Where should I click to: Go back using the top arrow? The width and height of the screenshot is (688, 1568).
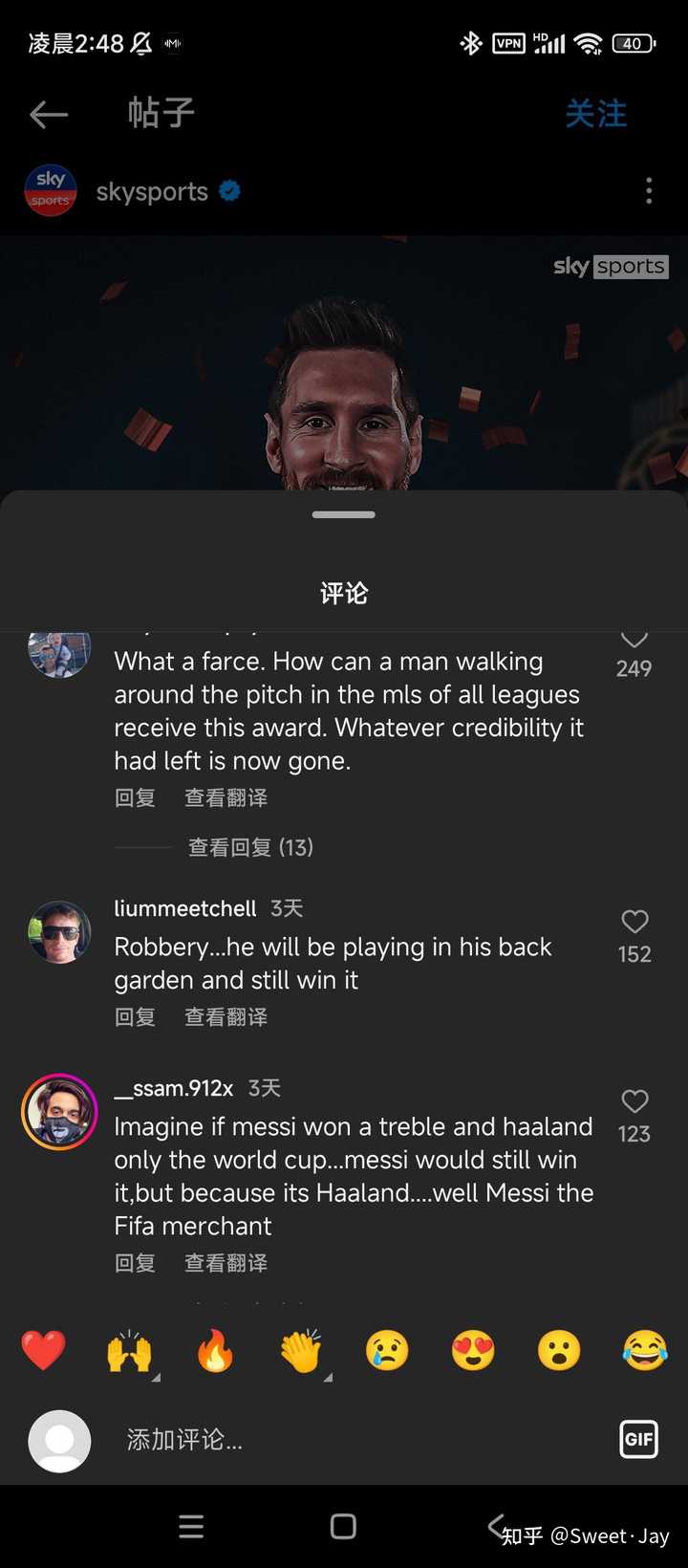point(49,115)
